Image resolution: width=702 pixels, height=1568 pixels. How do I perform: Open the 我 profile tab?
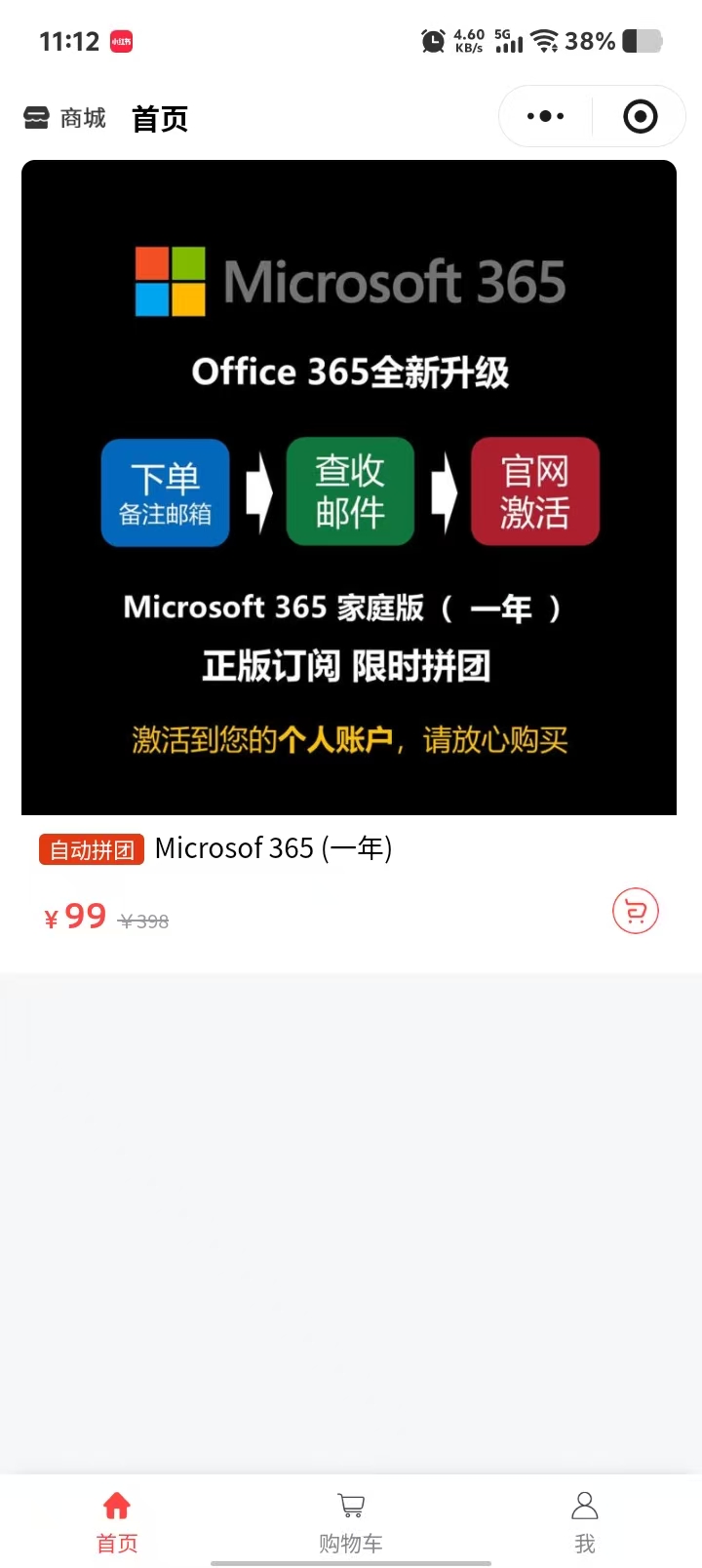584,1521
